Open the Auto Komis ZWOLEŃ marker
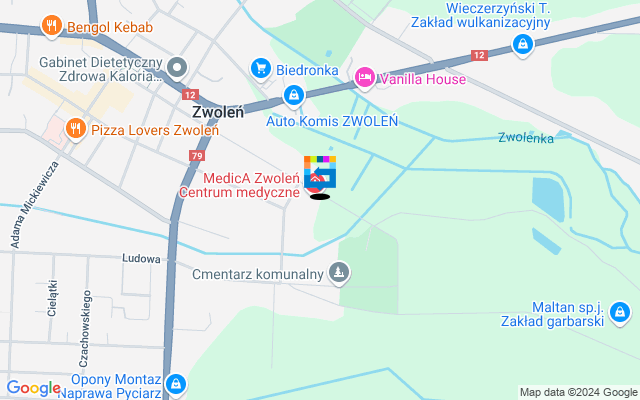 pyautogui.click(x=293, y=96)
